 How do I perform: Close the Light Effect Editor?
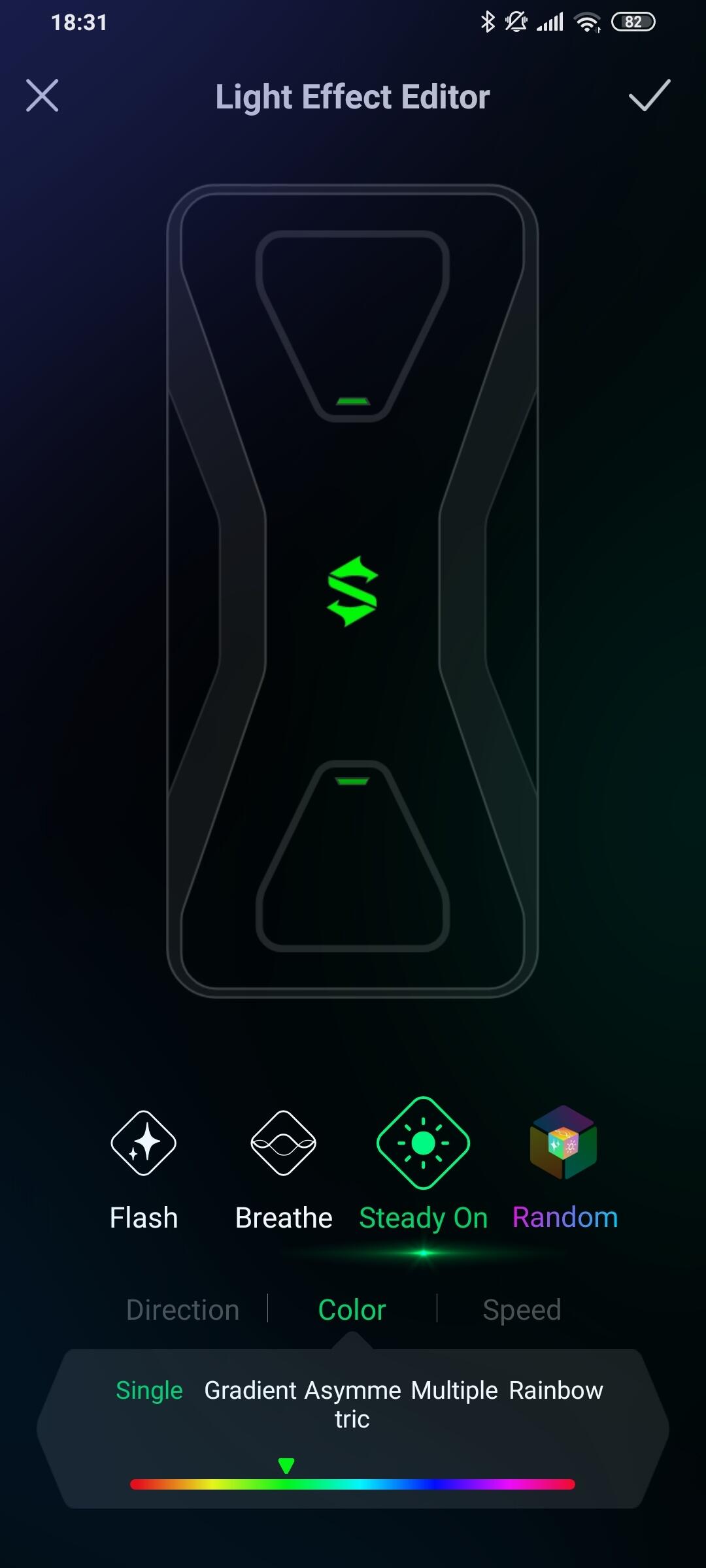tap(42, 95)
